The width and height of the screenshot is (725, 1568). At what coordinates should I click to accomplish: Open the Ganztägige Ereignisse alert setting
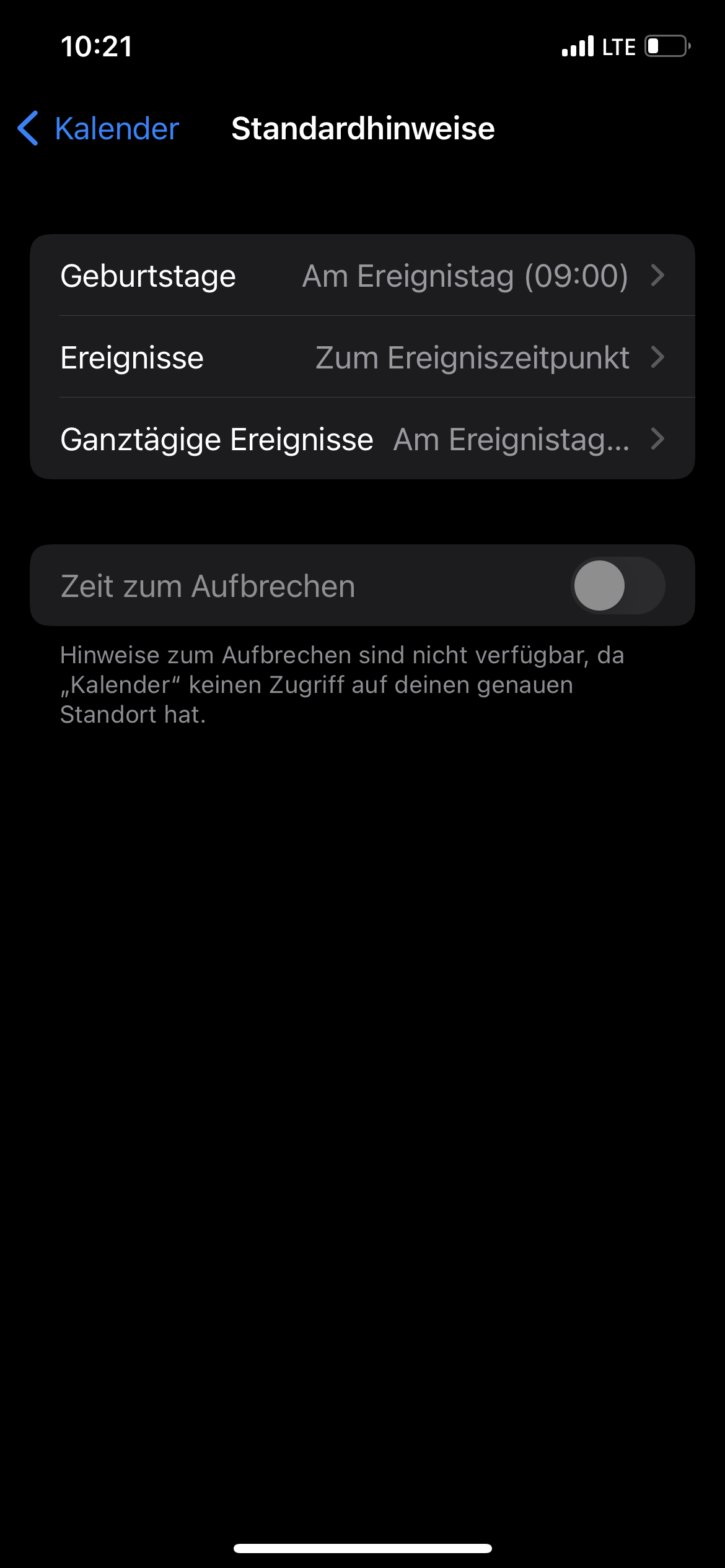(362, 439)
